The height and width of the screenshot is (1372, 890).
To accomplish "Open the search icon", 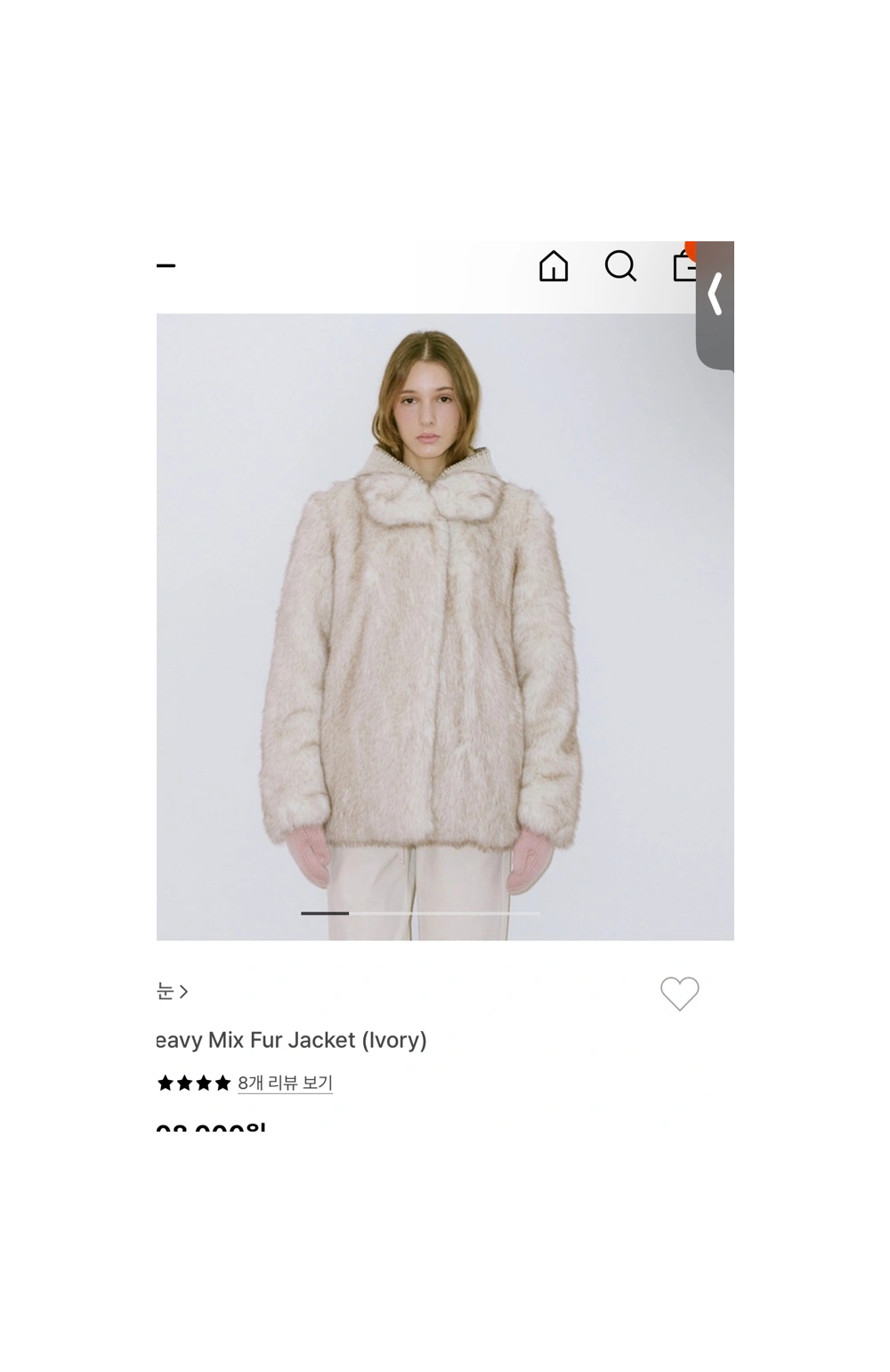I will tap(620, 266).
